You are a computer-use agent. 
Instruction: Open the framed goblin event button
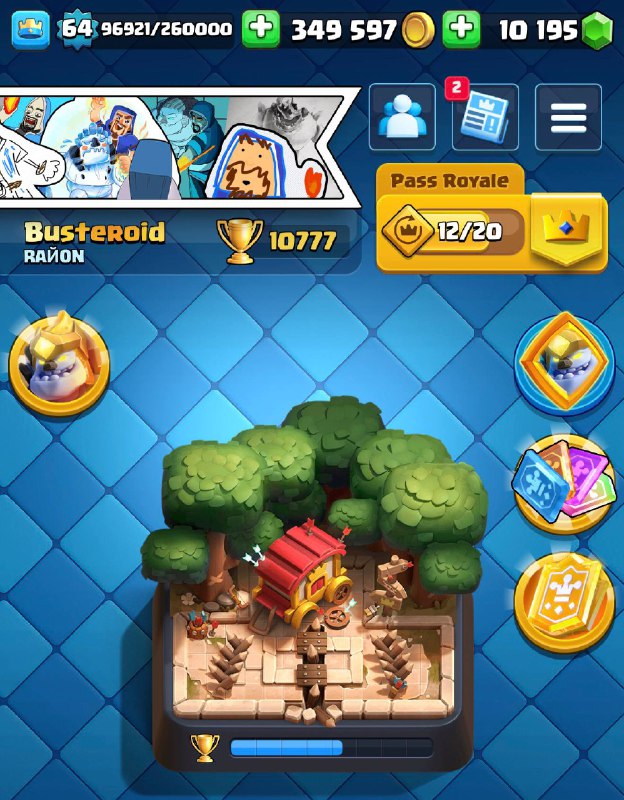(x=564, y=362)
